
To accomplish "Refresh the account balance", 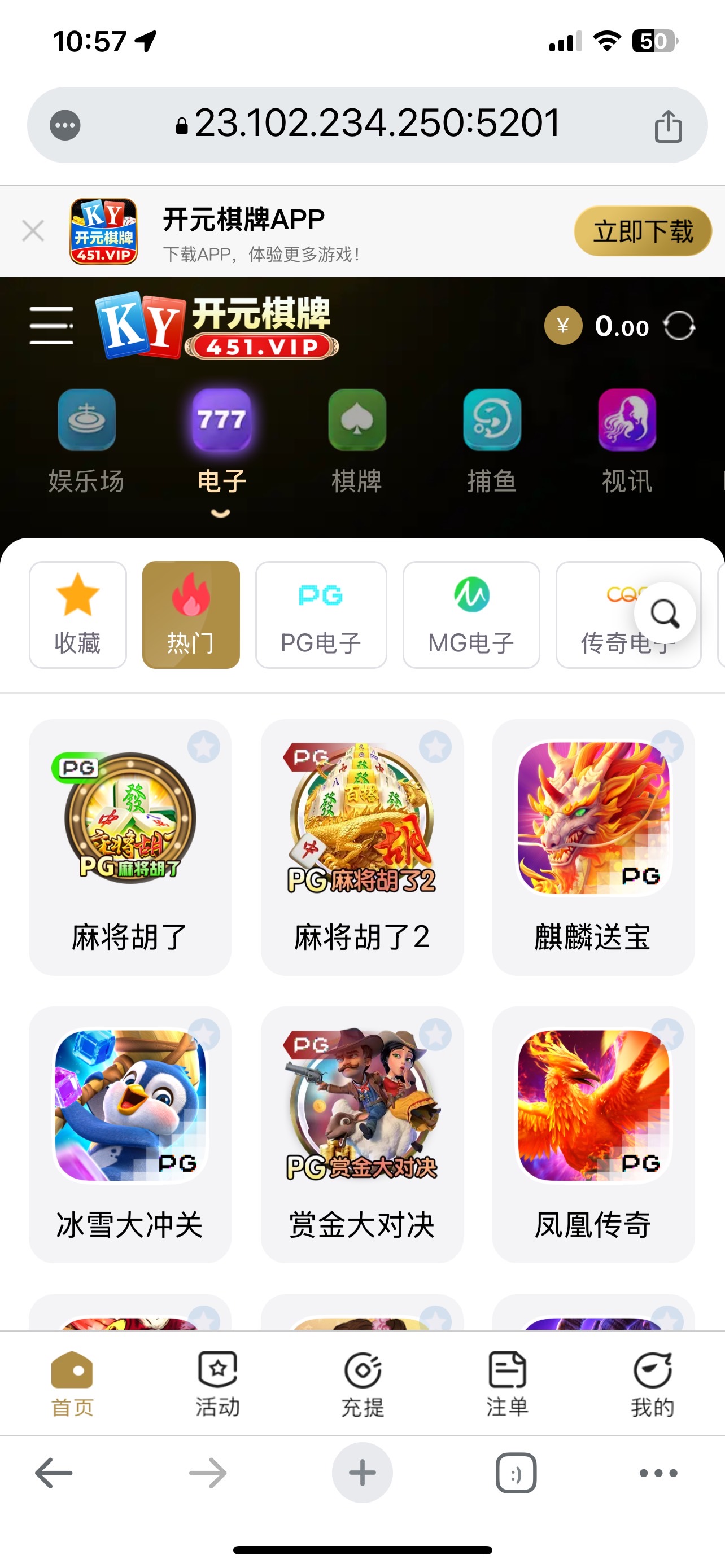I will 679,326.
